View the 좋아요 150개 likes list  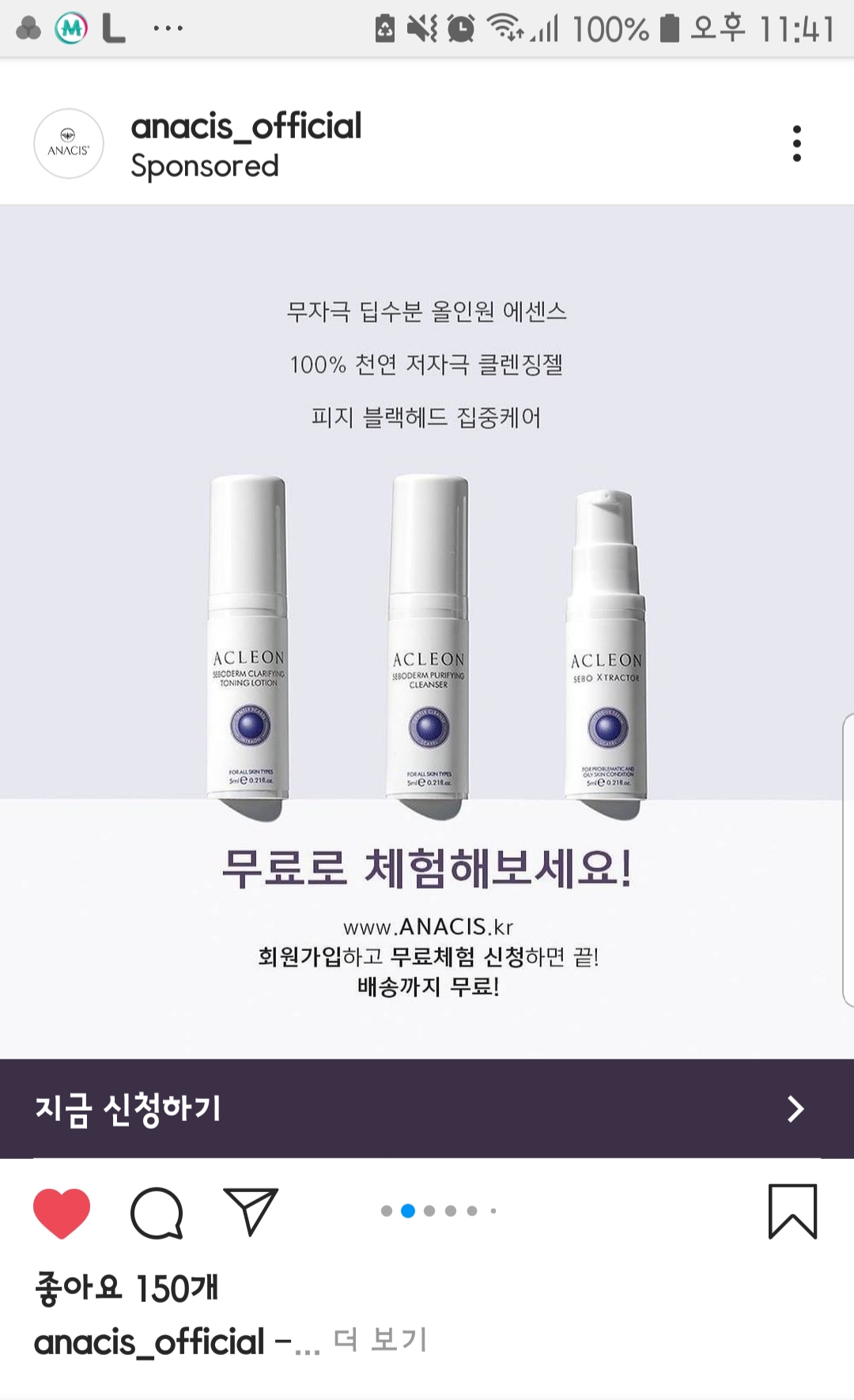pos(127,1289)
